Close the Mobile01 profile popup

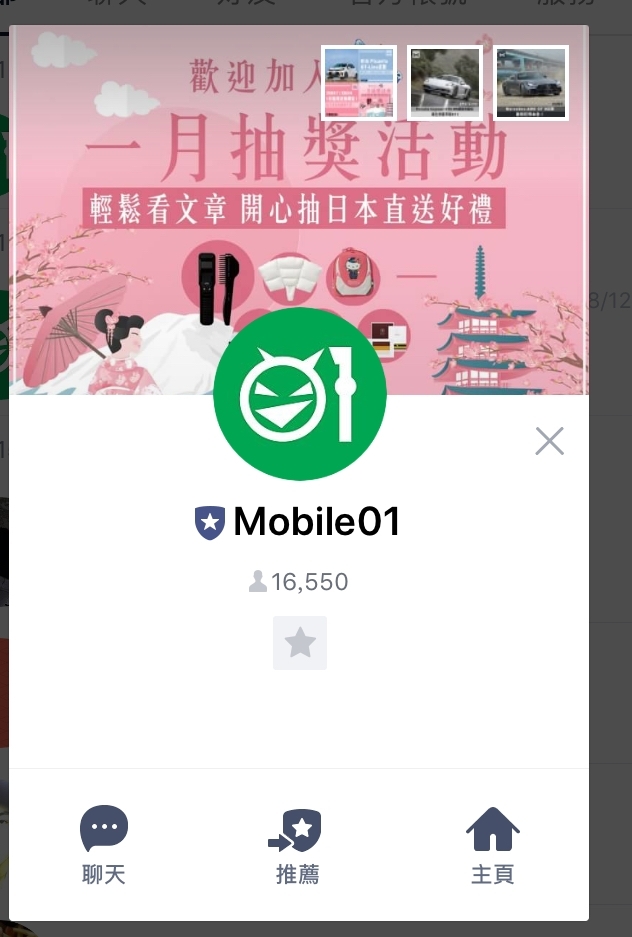tap(549, 441)
